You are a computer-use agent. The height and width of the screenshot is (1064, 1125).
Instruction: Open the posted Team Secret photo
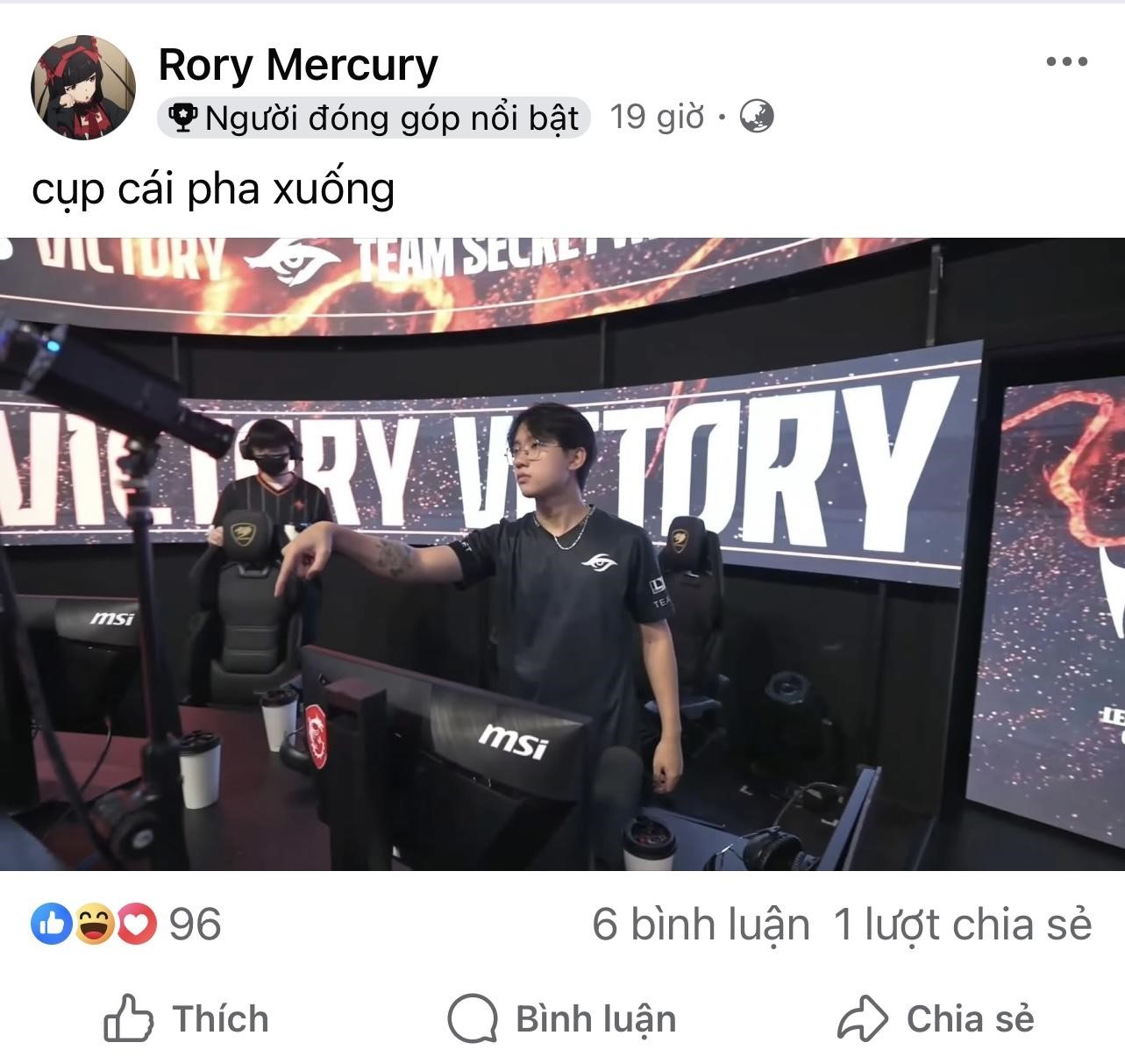click(x=562, y=553)
